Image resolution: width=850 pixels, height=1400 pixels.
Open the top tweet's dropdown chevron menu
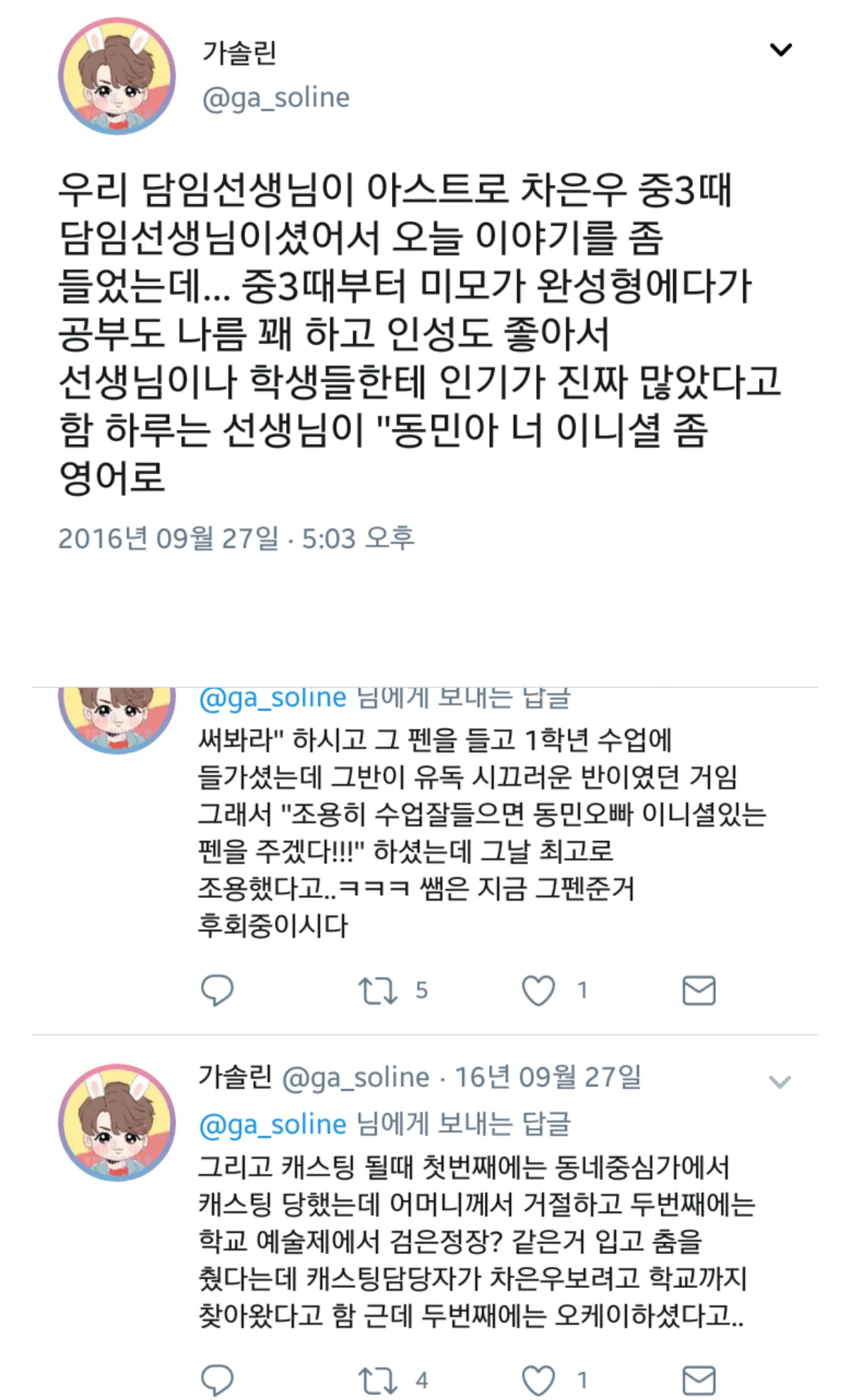coord(780,50)
